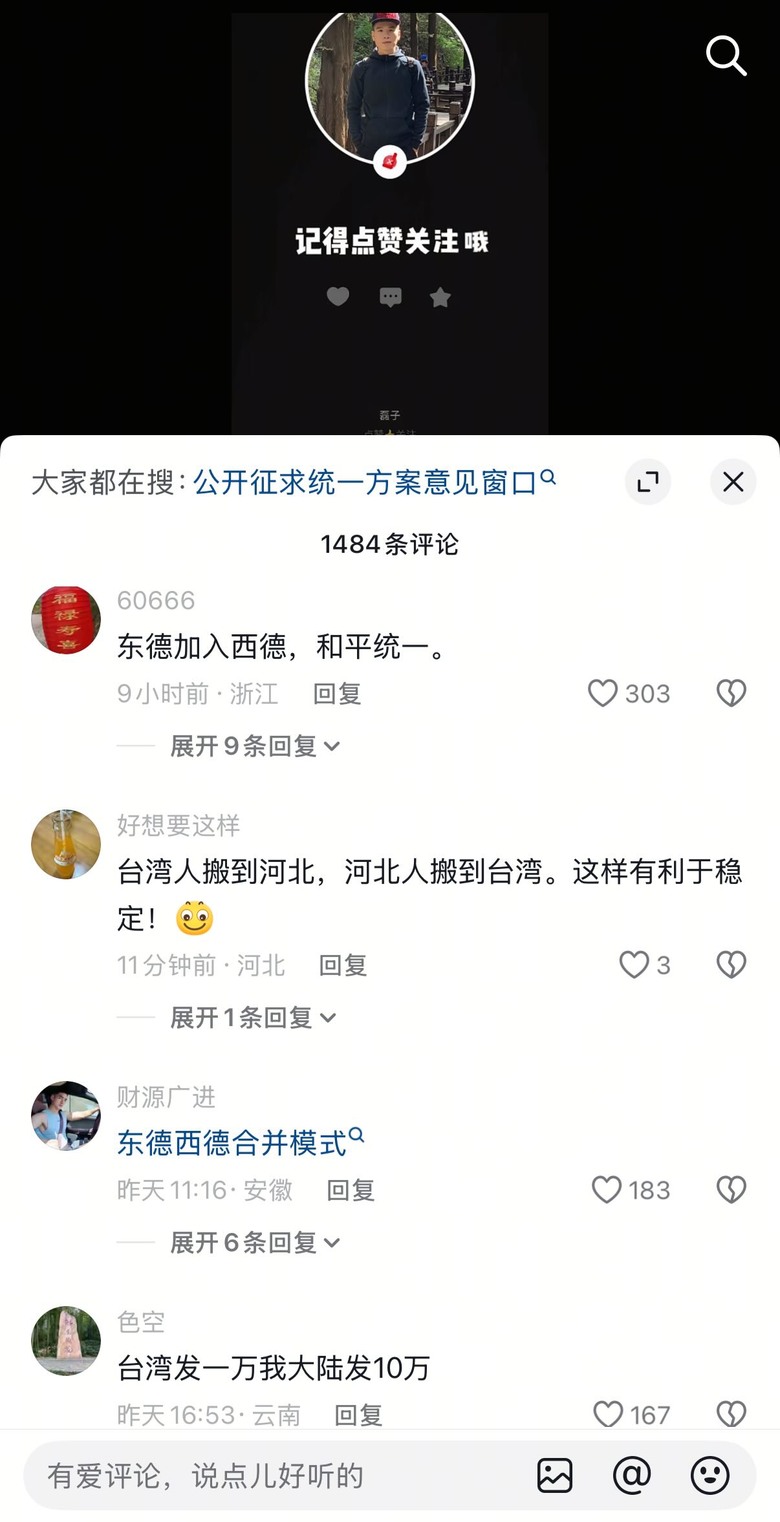780x1522 pixels.
Task: Expand the comments panel to full screen
Action: [648, 482]
